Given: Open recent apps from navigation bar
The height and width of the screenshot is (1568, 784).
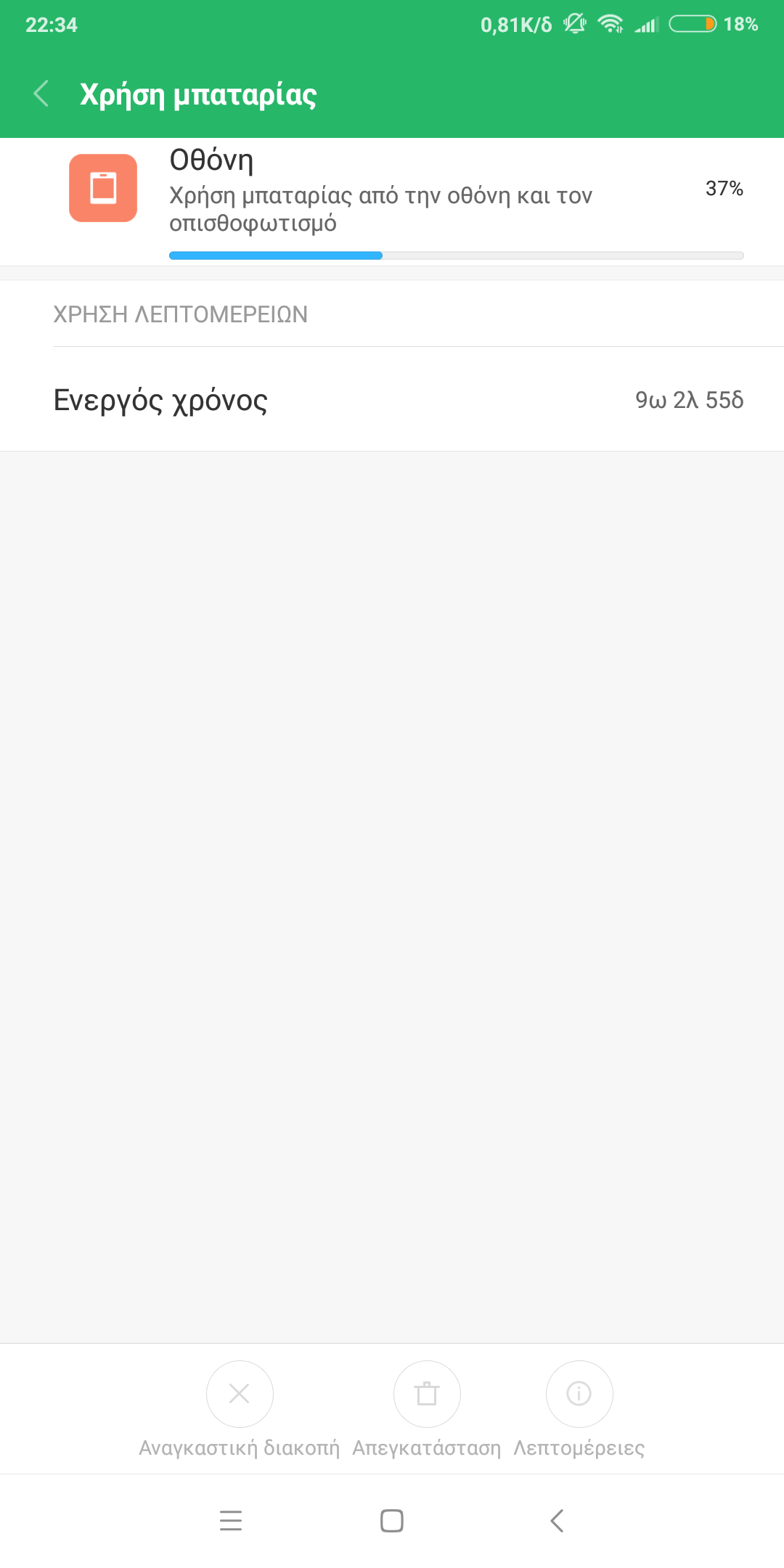Looking at the screenshot, I should [231, 1520].
